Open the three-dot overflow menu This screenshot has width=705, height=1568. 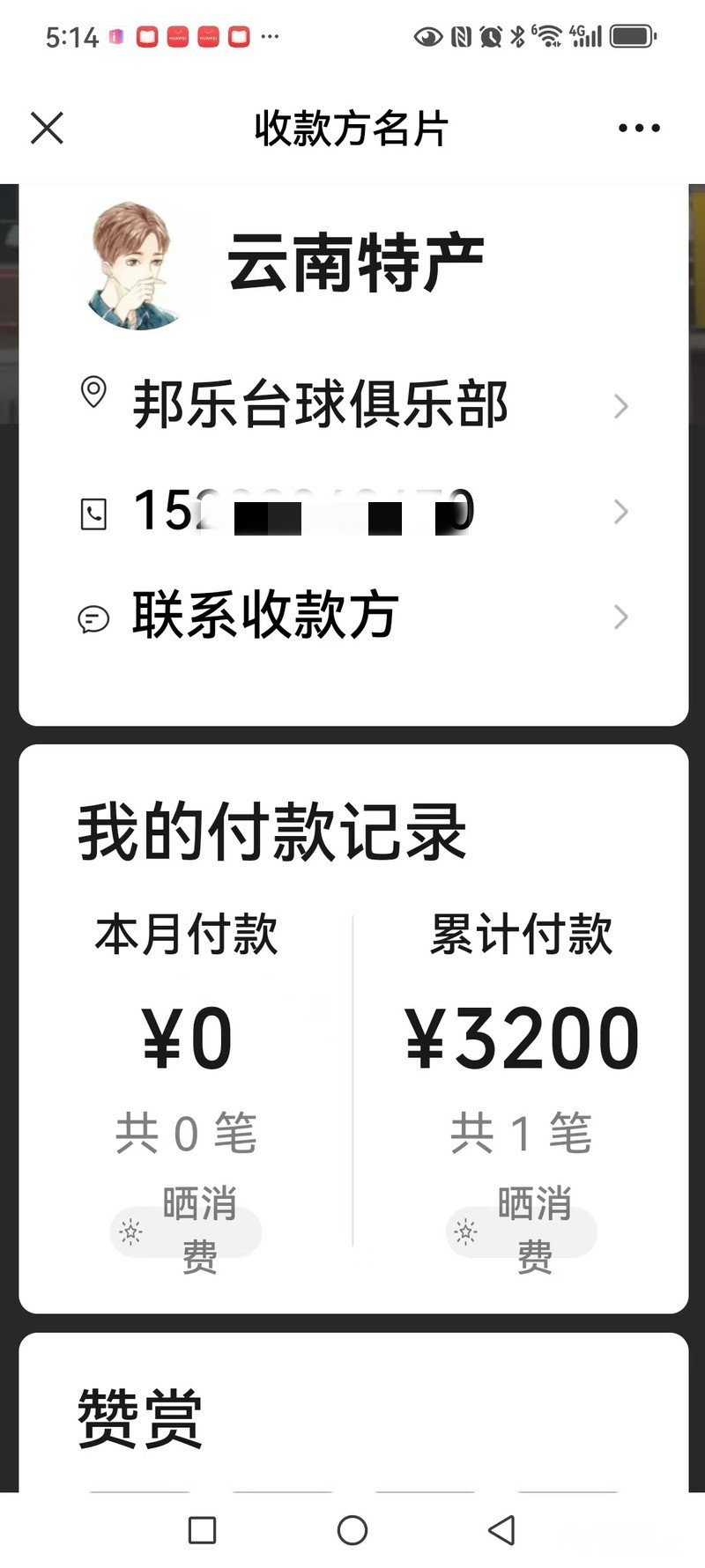[639, 128]
